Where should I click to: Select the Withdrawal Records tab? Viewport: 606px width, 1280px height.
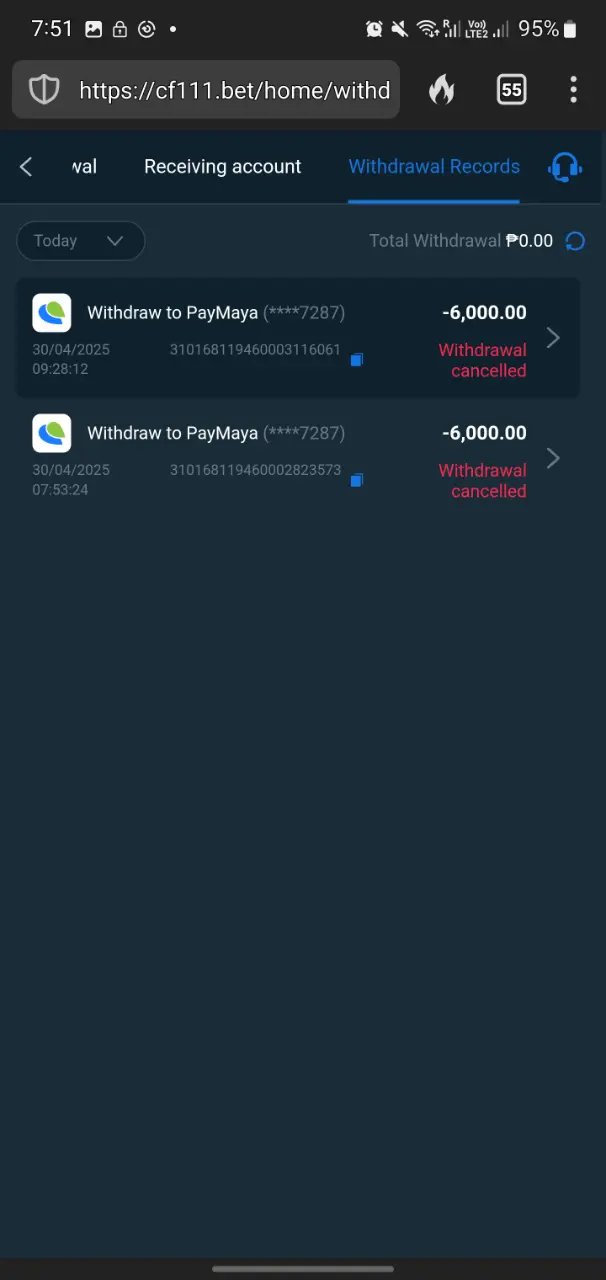pos(434,167)
